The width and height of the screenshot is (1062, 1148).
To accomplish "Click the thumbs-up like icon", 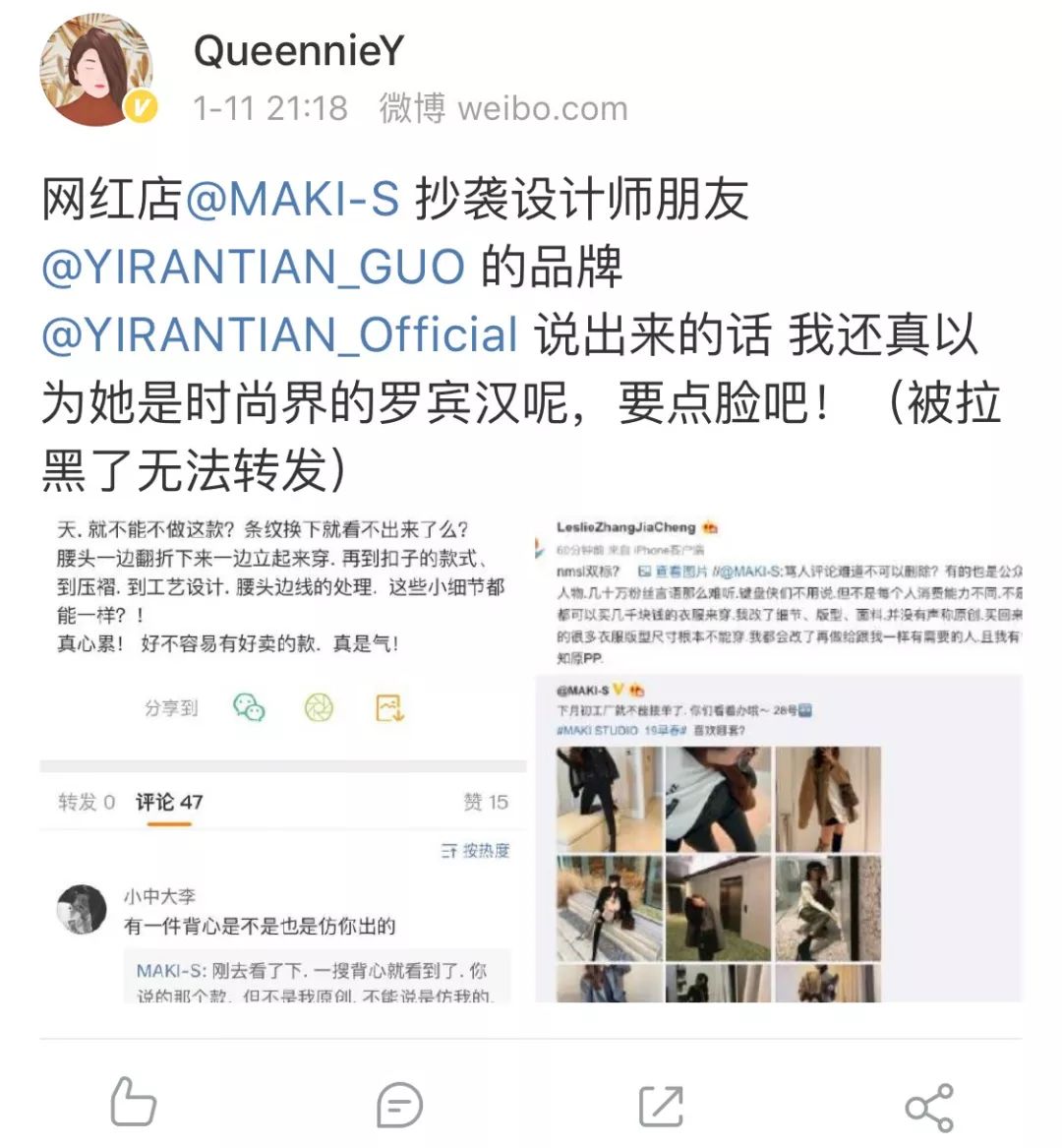I will pyautogui.click(x=133, y=1105).
